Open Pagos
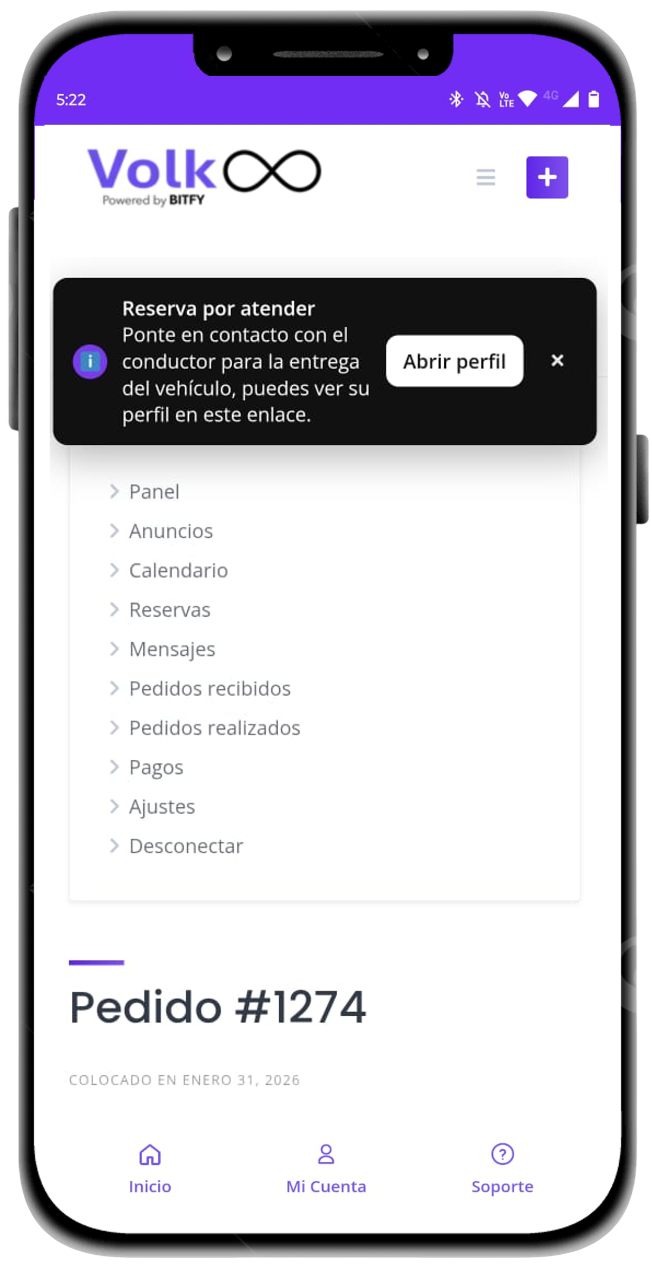The height and width of the screenshot is (1280, 652). click(x=156, y=768)
